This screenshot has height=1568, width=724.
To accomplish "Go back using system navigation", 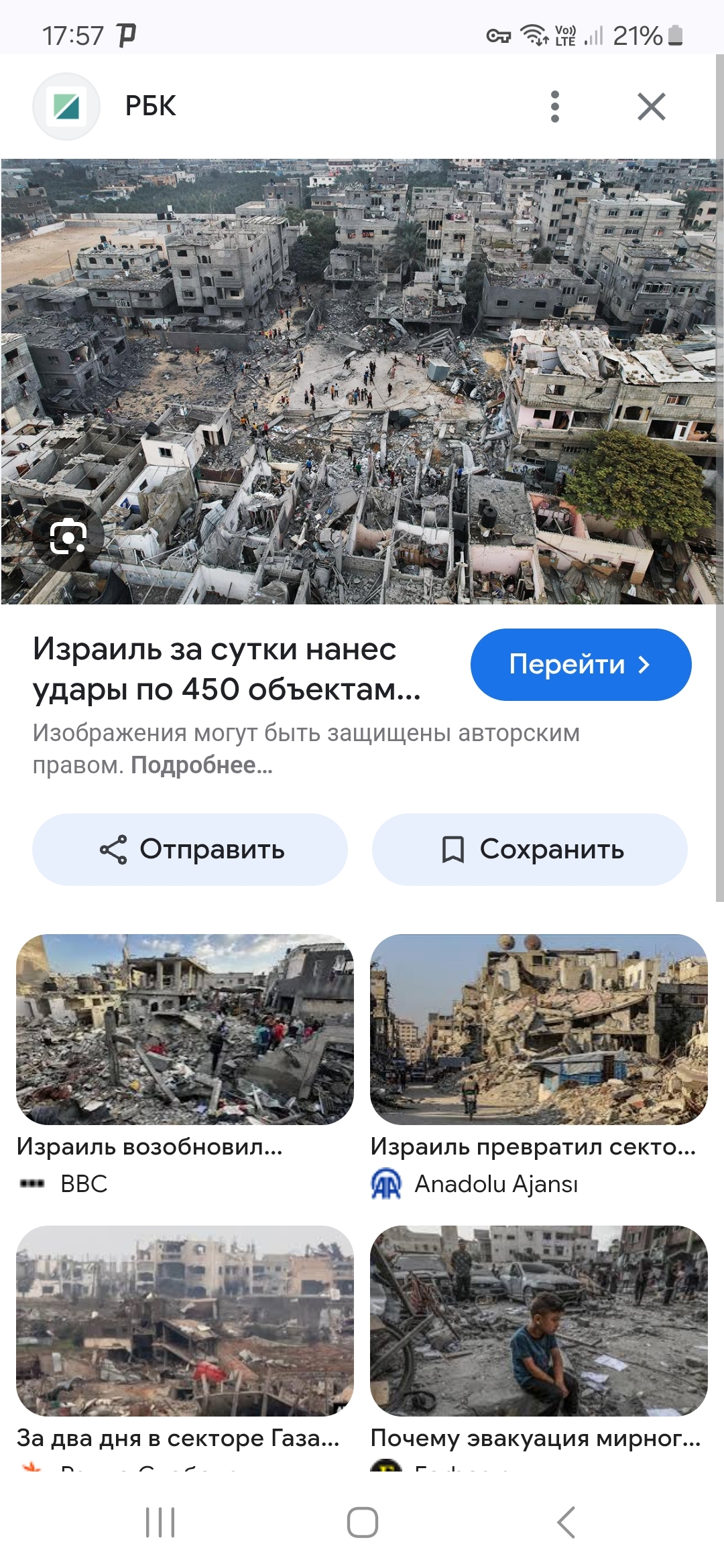I will (x=565, y=1522).
